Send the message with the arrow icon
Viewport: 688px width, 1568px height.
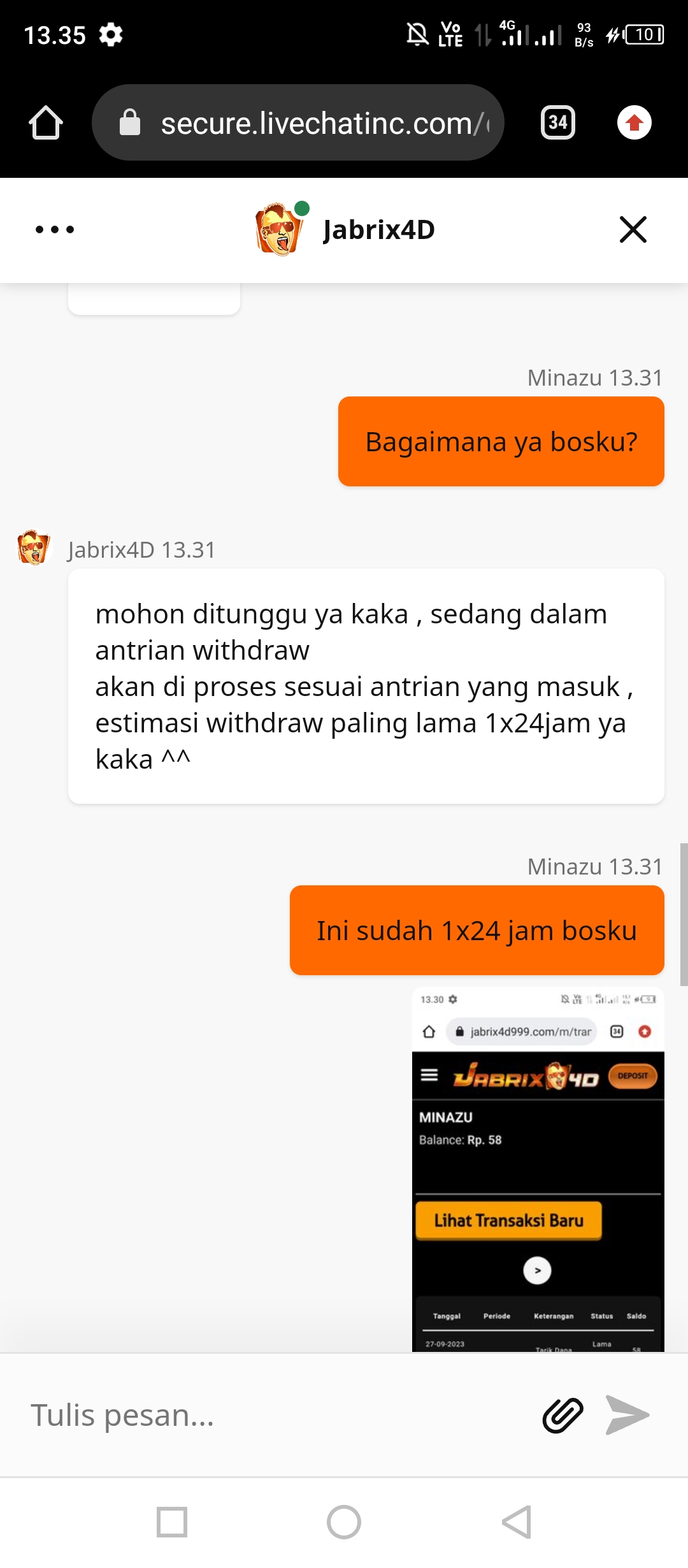coord(627,1415)
